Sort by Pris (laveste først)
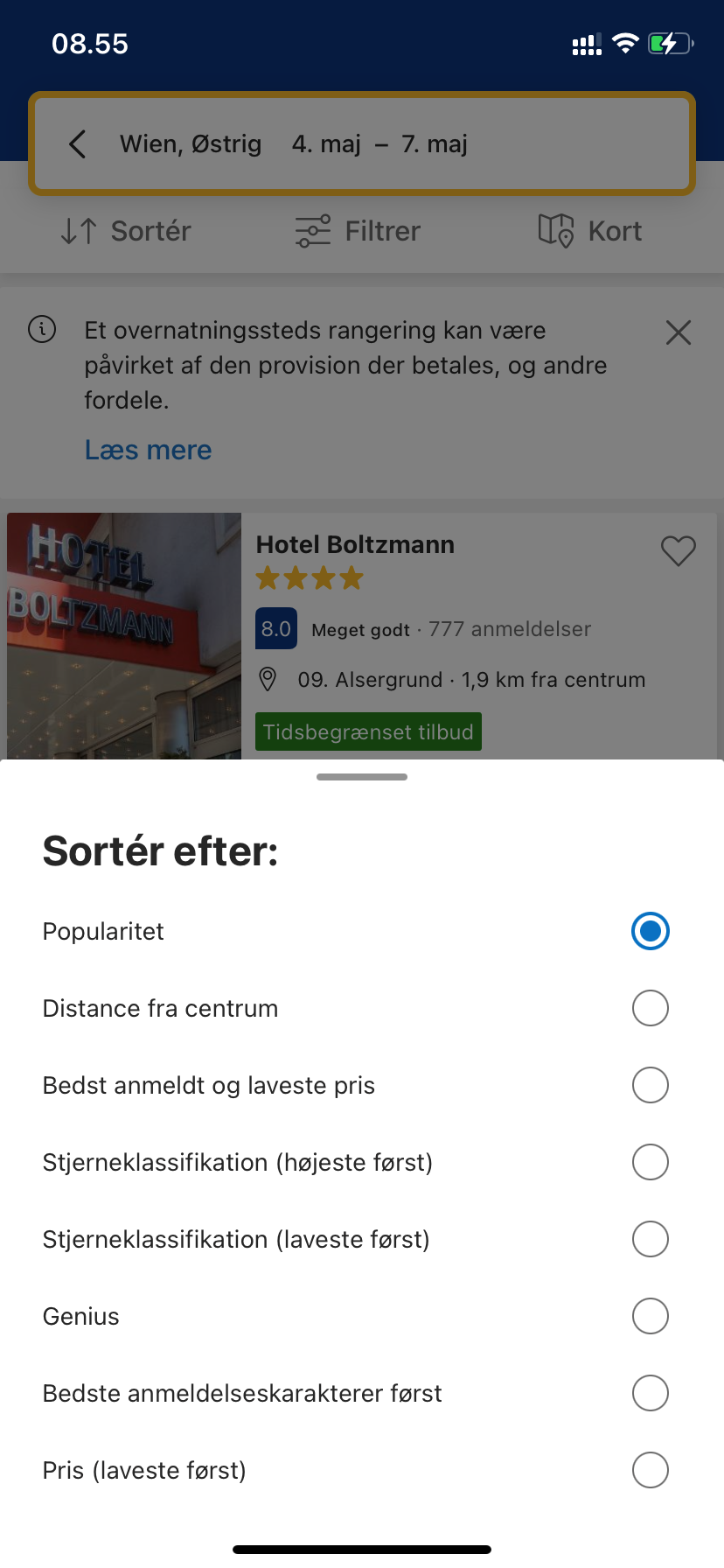The height and width of the screenshot is (1568, 724). 362,1470
